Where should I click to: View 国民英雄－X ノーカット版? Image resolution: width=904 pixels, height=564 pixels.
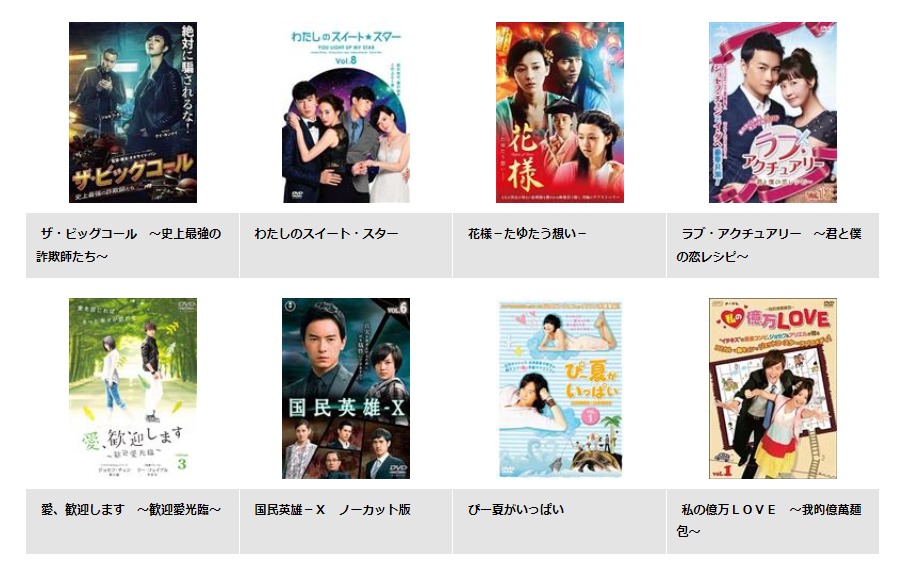[332, 509]
